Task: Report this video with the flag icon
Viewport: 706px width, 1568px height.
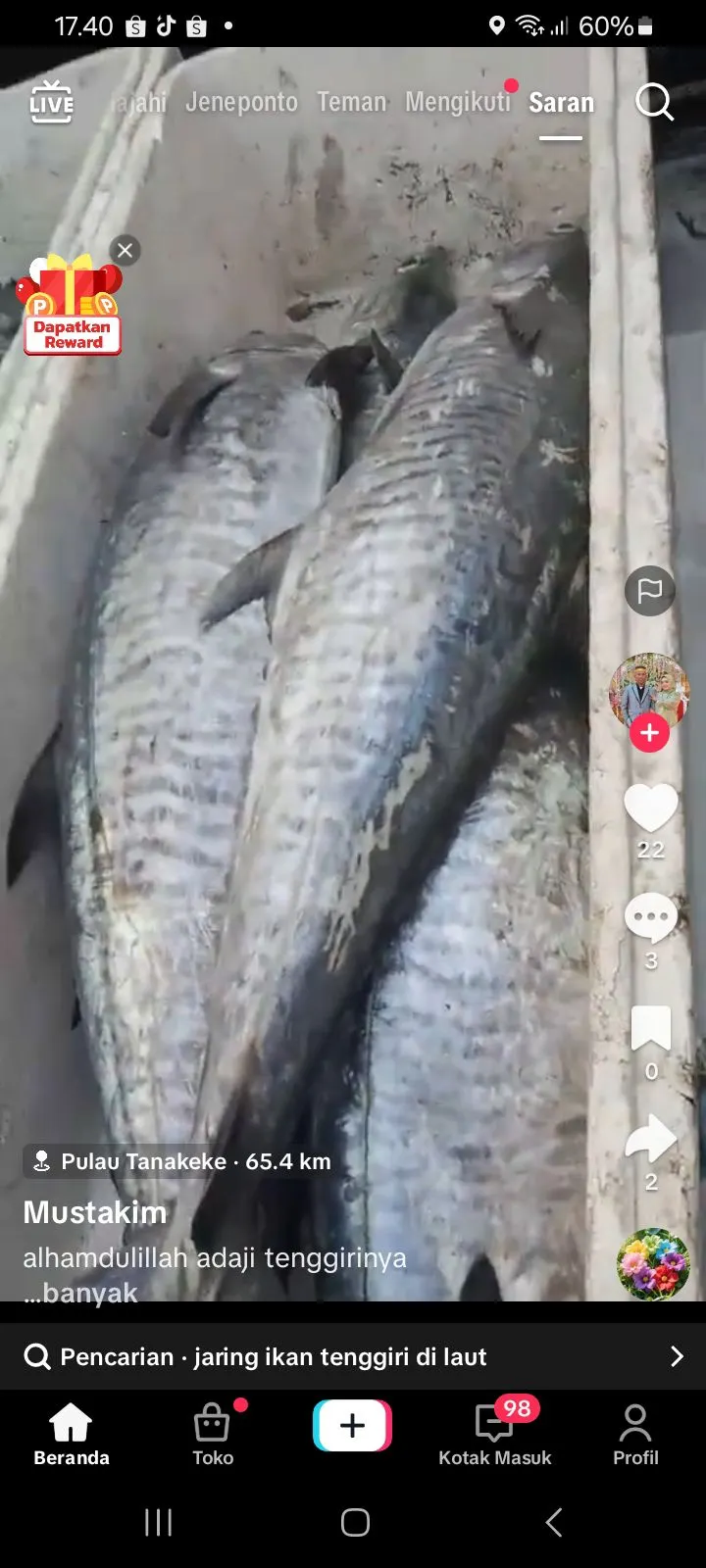Action: (650, 591)
